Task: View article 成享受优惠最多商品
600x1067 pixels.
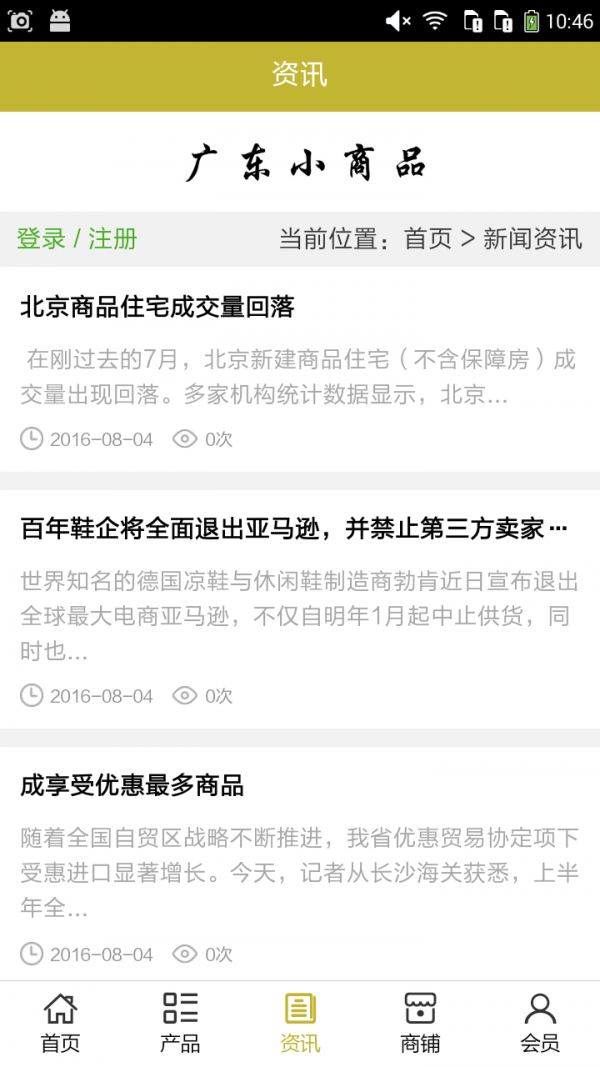Action: tap(132, 786)
